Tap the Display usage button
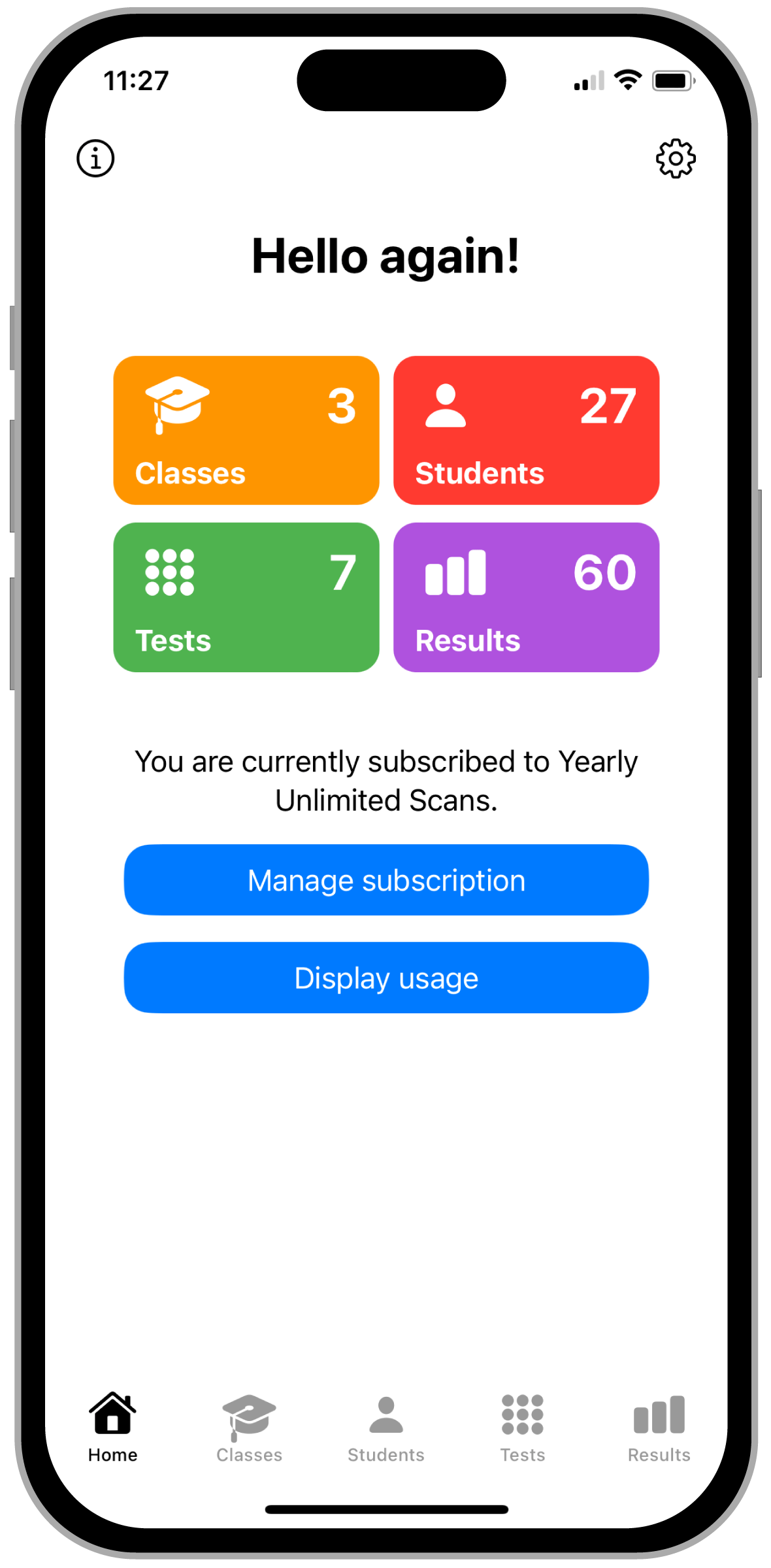The image size is (771, 1568). [386, 978]
